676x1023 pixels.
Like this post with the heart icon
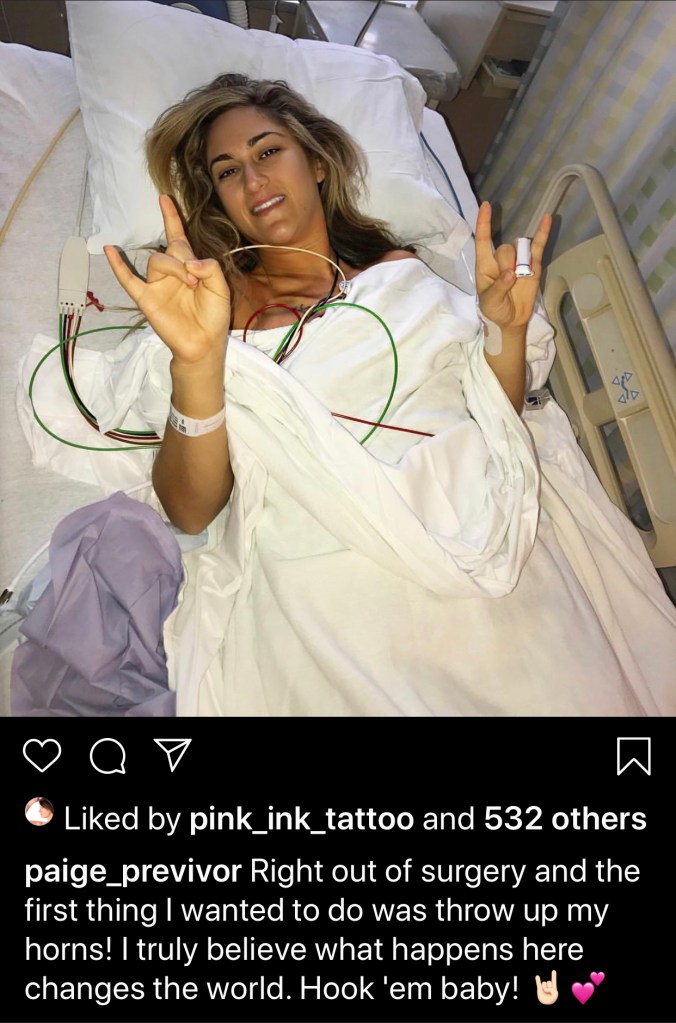(41, 757)
